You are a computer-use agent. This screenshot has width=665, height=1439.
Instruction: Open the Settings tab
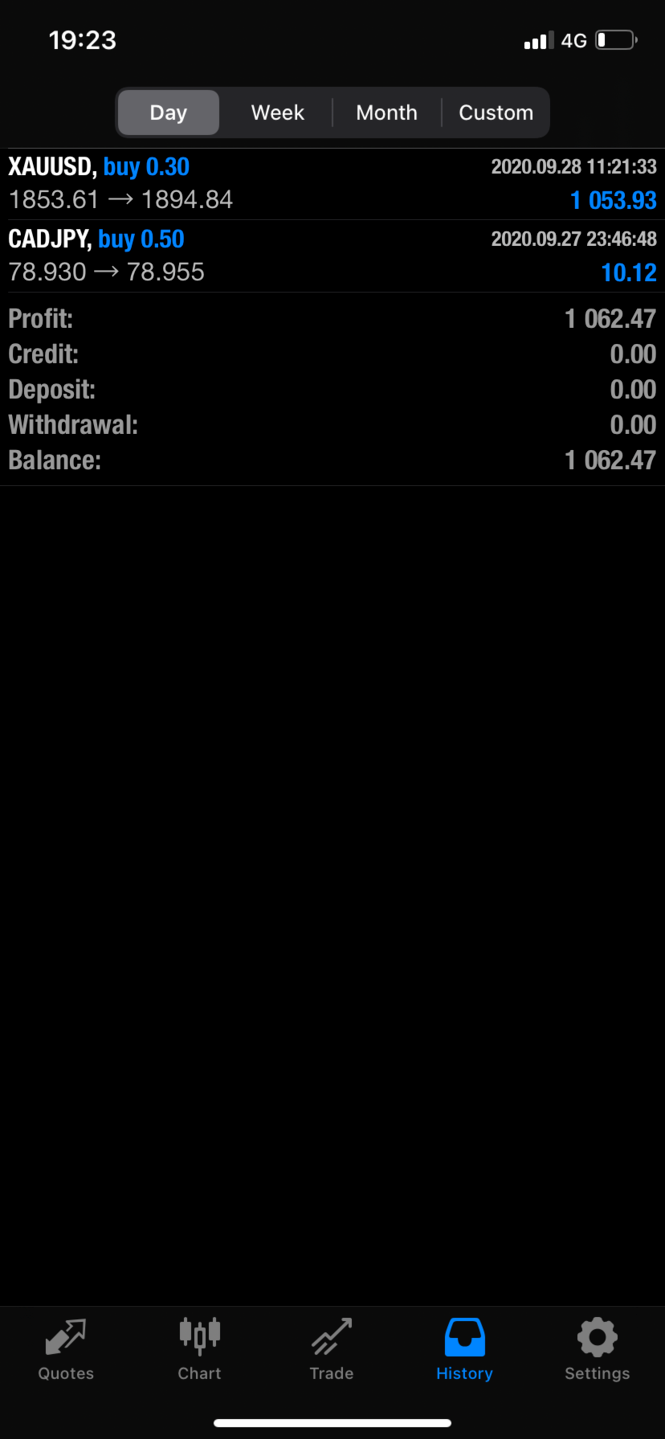pyautogui.click(x=597, y=1349)
